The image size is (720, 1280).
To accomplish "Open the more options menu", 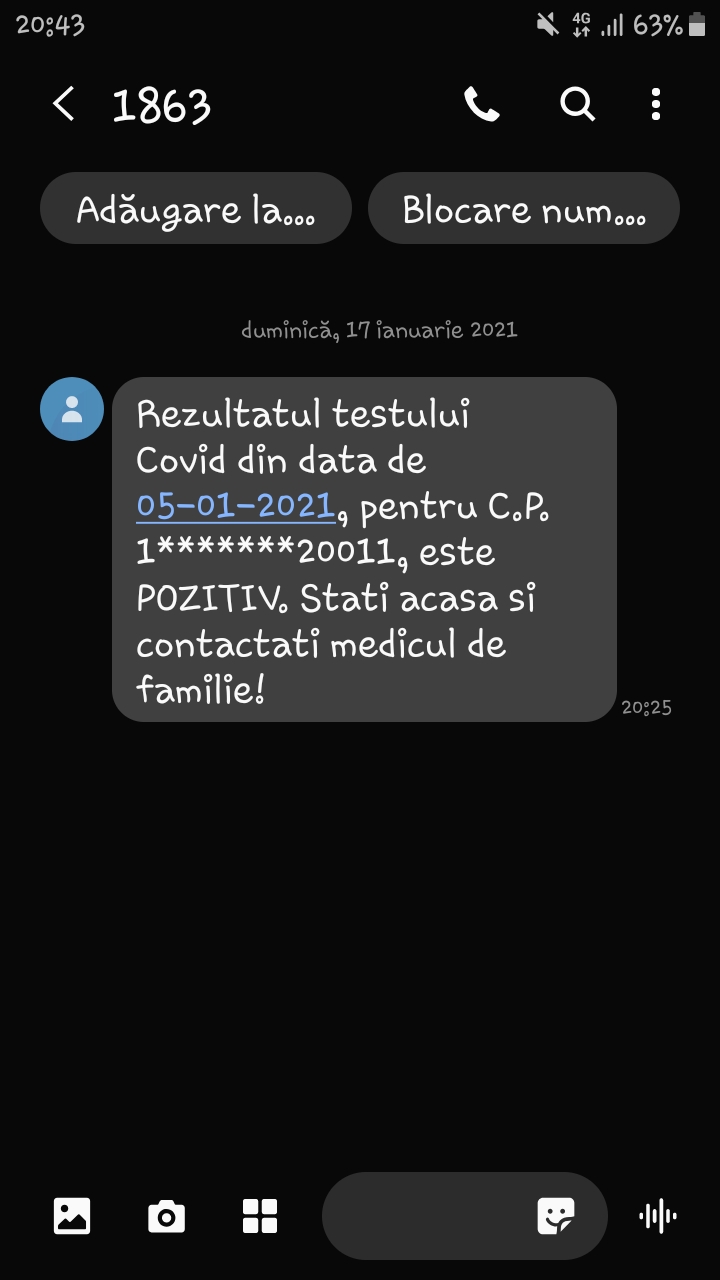I will (x=655, y=104).
